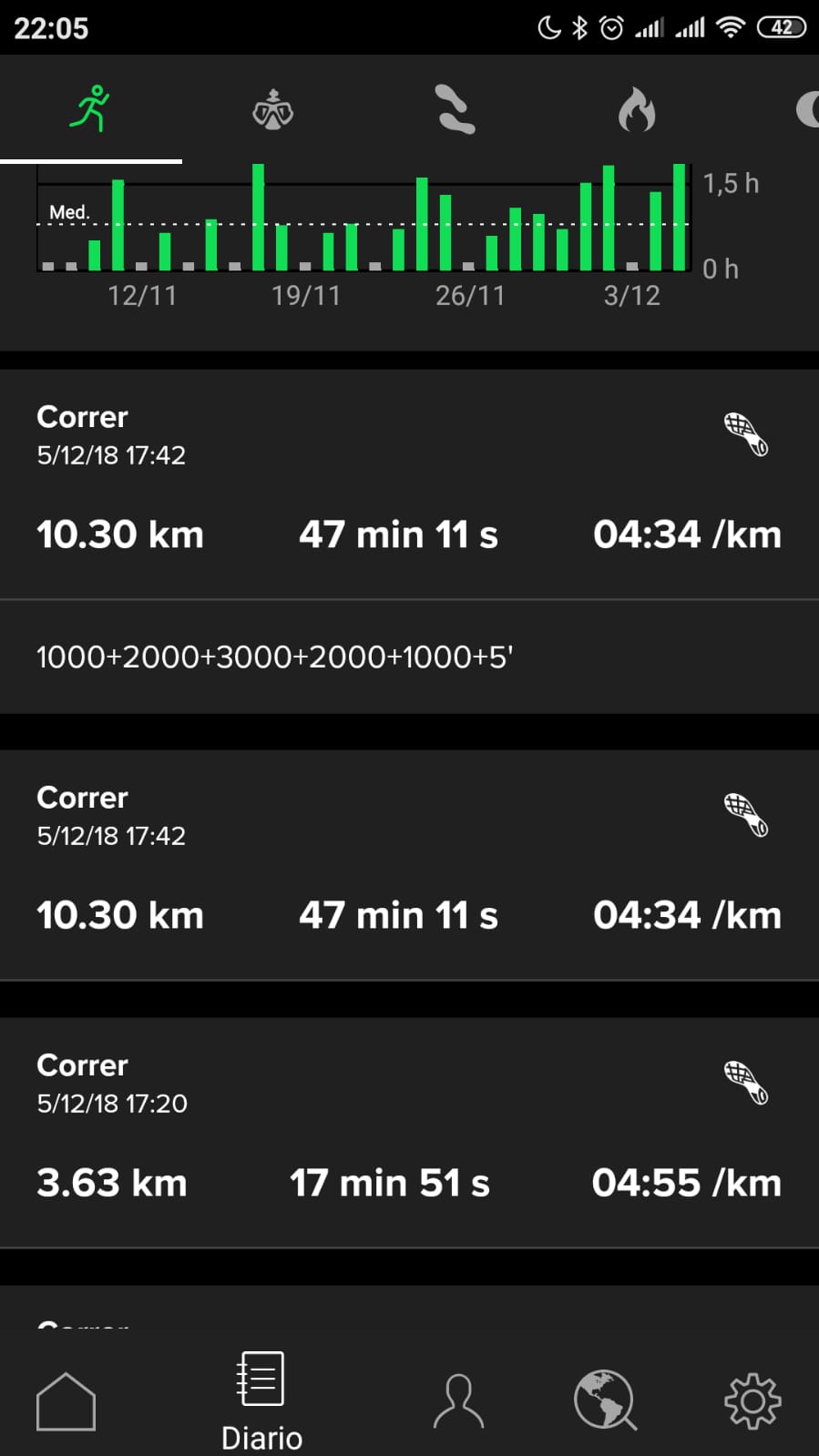Switch to the diving mask tab
819x1456 pixels.
coord(272,110)
